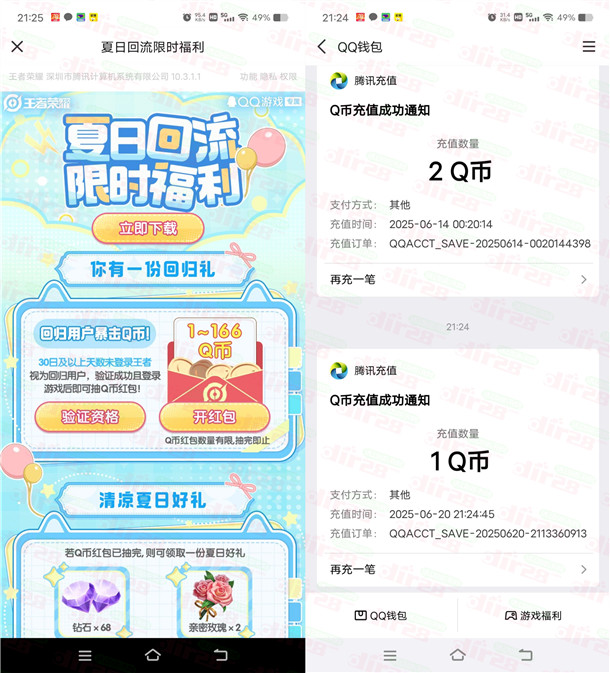Open the QQ钱包 bottom menu item

click(381, 616)
